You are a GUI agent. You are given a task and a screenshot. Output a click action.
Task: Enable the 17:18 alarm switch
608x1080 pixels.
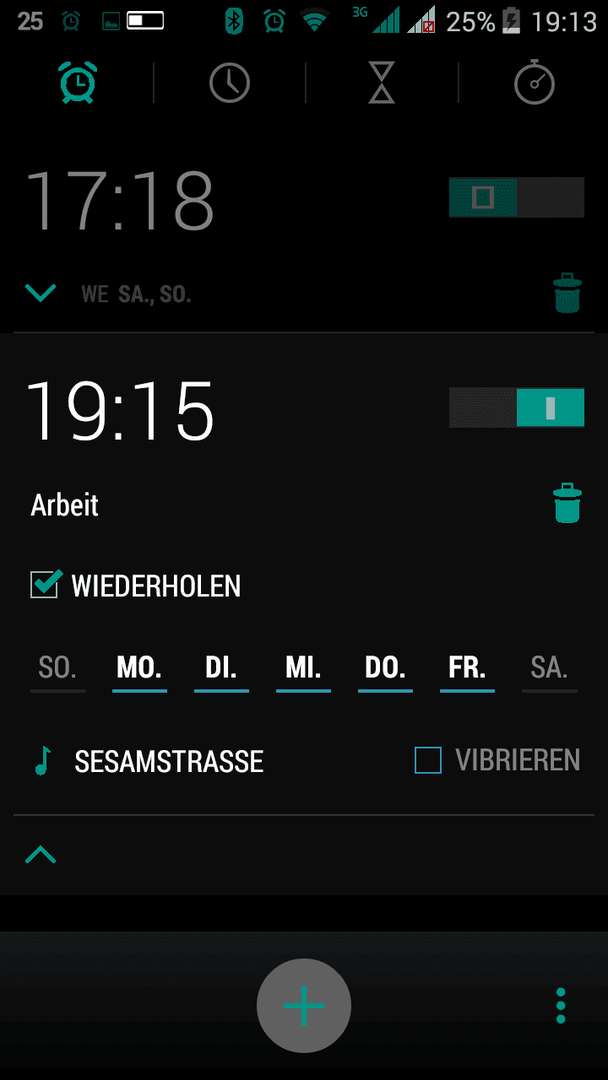coord(516,197)
